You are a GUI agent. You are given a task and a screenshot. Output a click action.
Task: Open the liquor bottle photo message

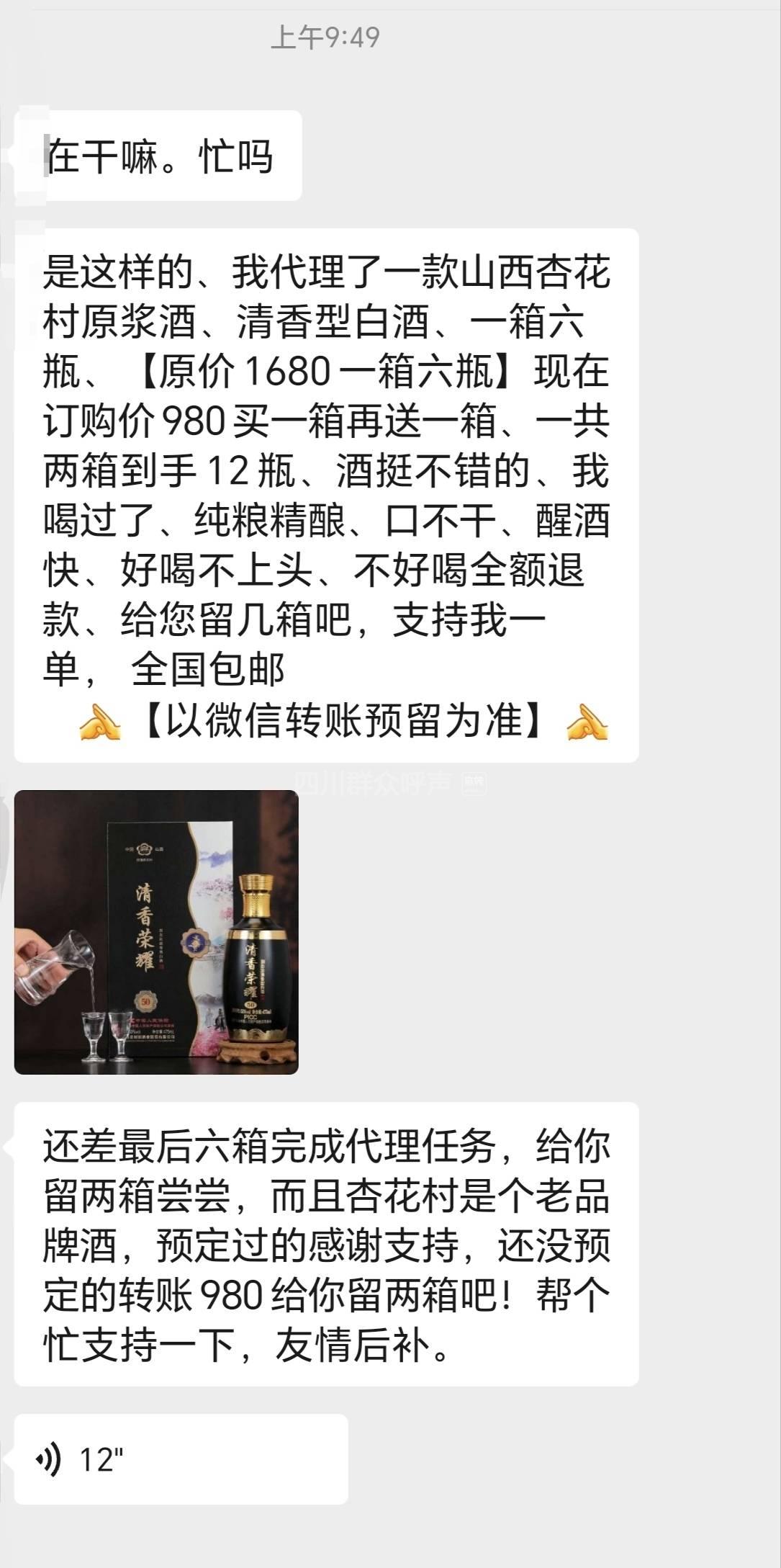pos(156,931)
